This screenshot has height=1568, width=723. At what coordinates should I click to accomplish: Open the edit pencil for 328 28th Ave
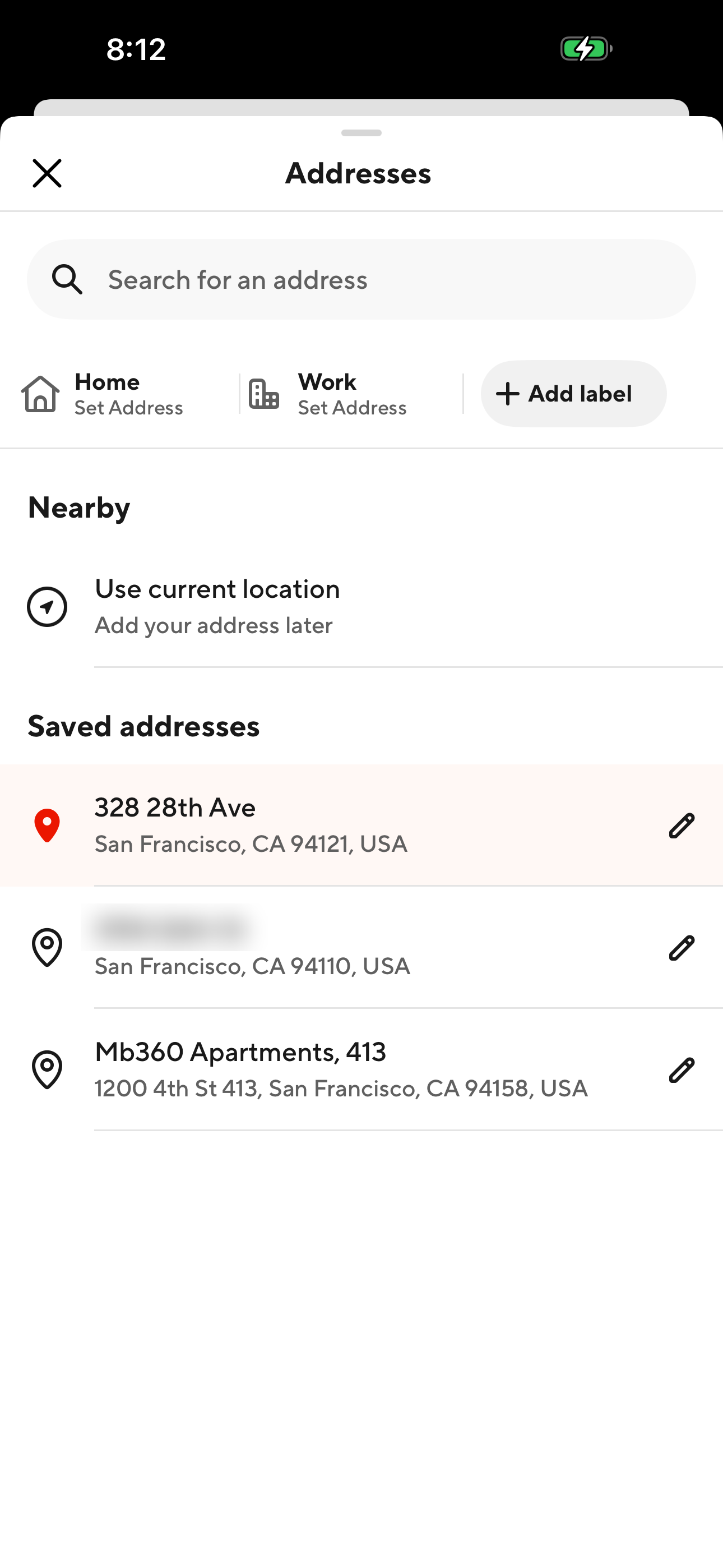point(680,825)
